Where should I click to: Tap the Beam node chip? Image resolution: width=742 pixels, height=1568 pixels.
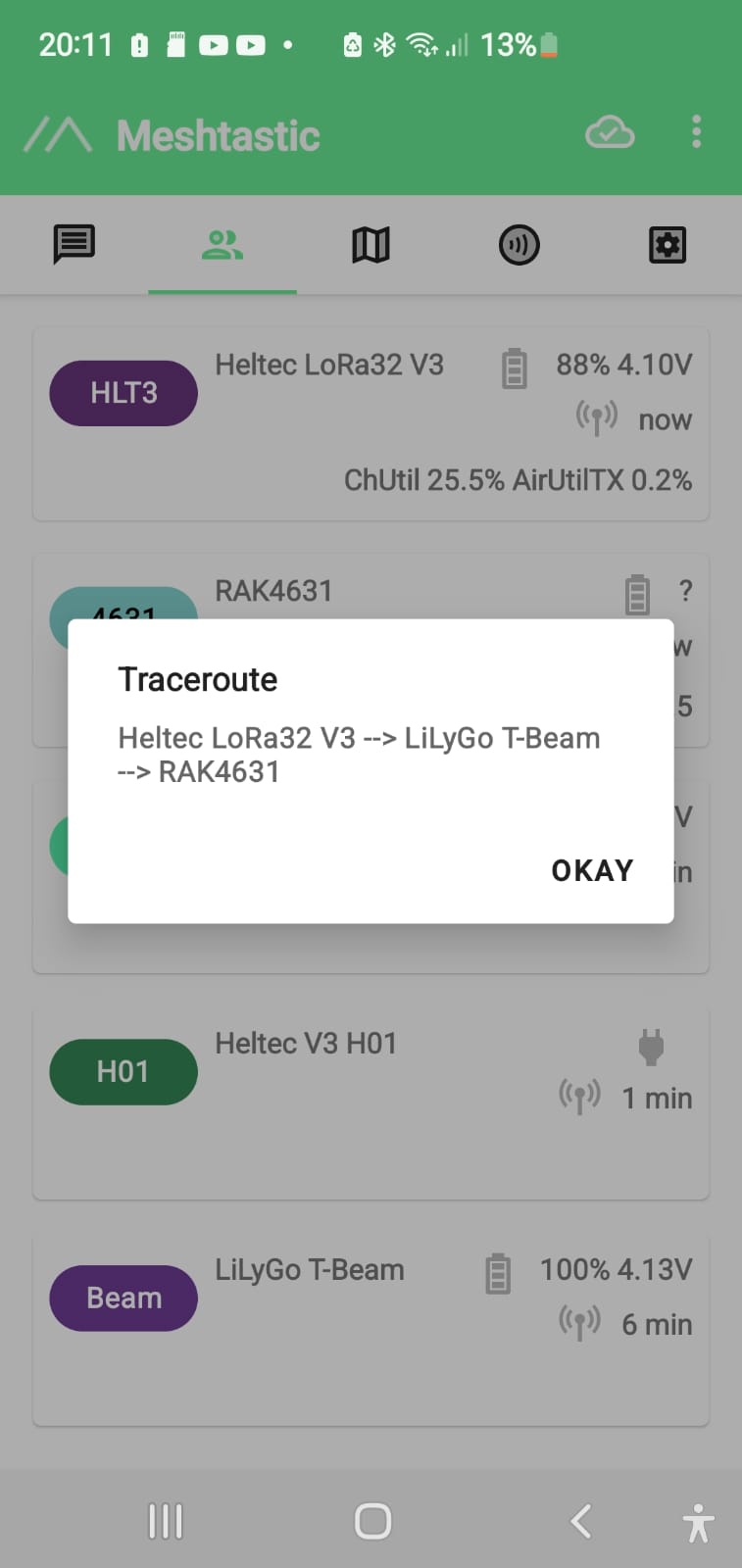point(124,1298)
